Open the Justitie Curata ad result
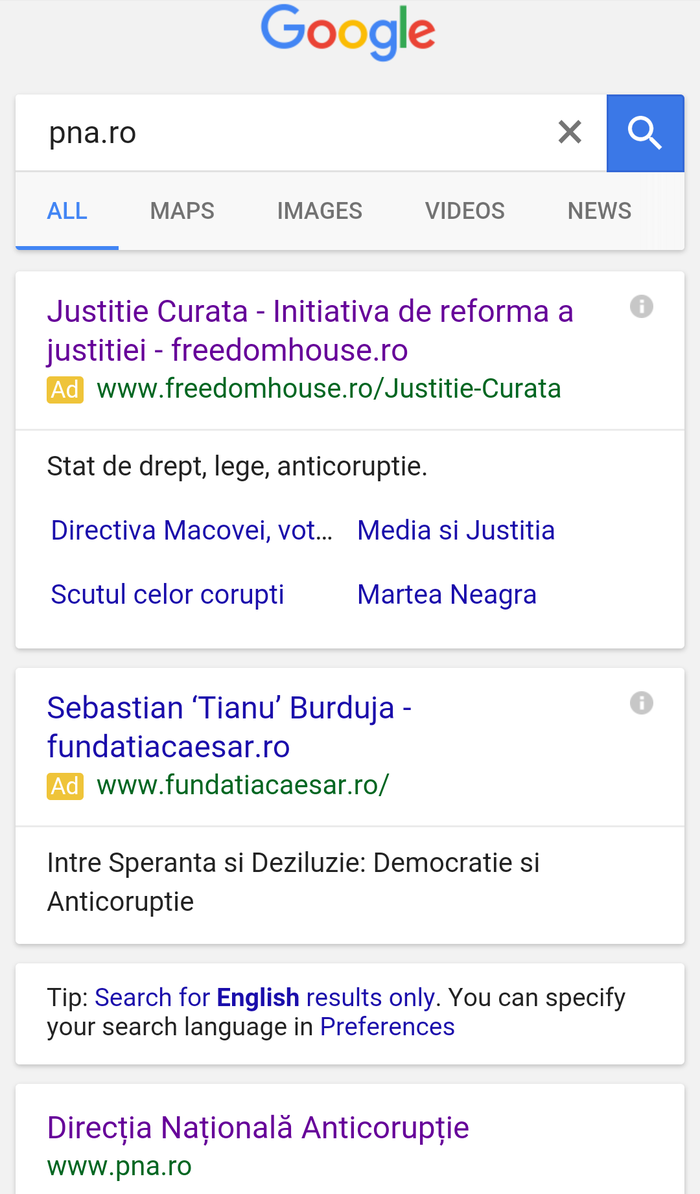The image size is (700, 1194). click(310, 330)
